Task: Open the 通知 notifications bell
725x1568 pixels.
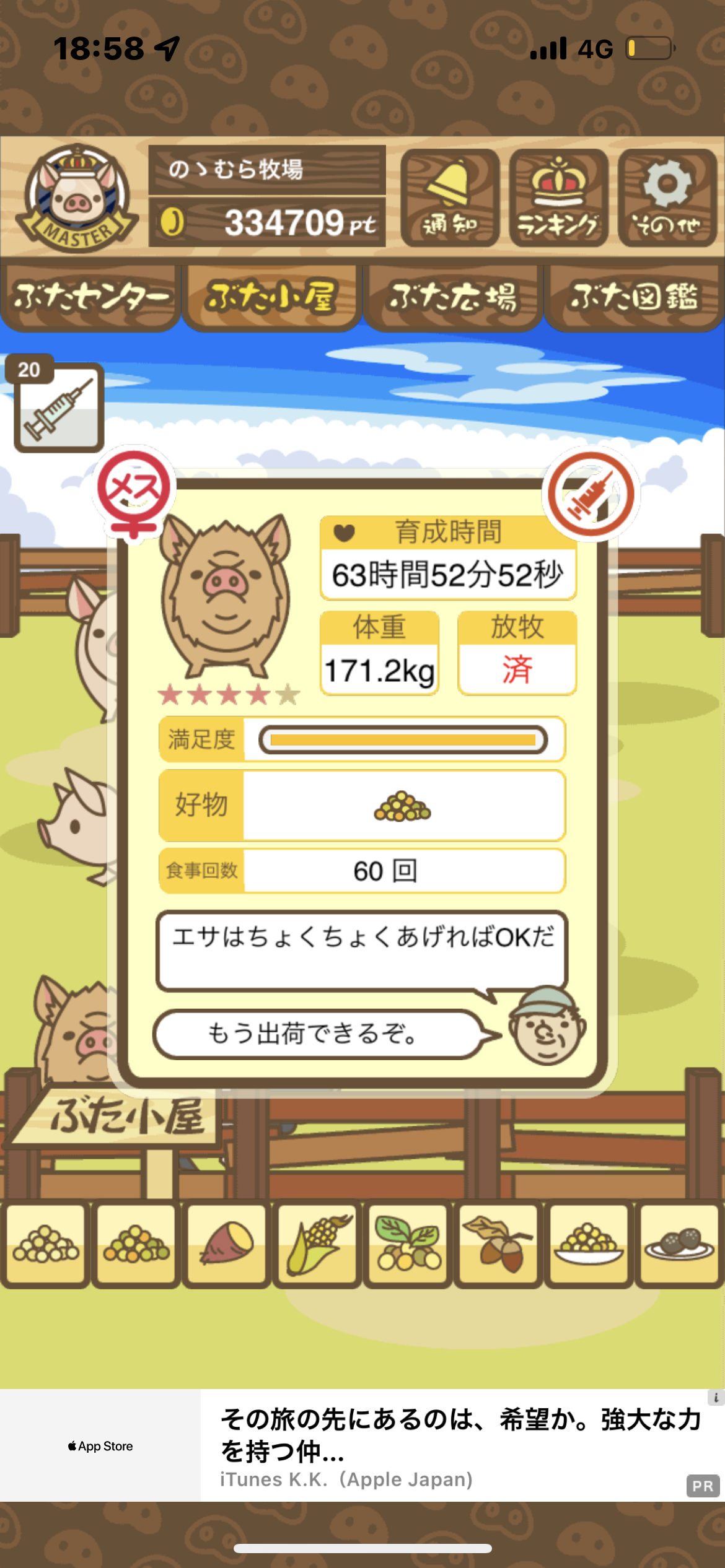Action: point(450,198)
